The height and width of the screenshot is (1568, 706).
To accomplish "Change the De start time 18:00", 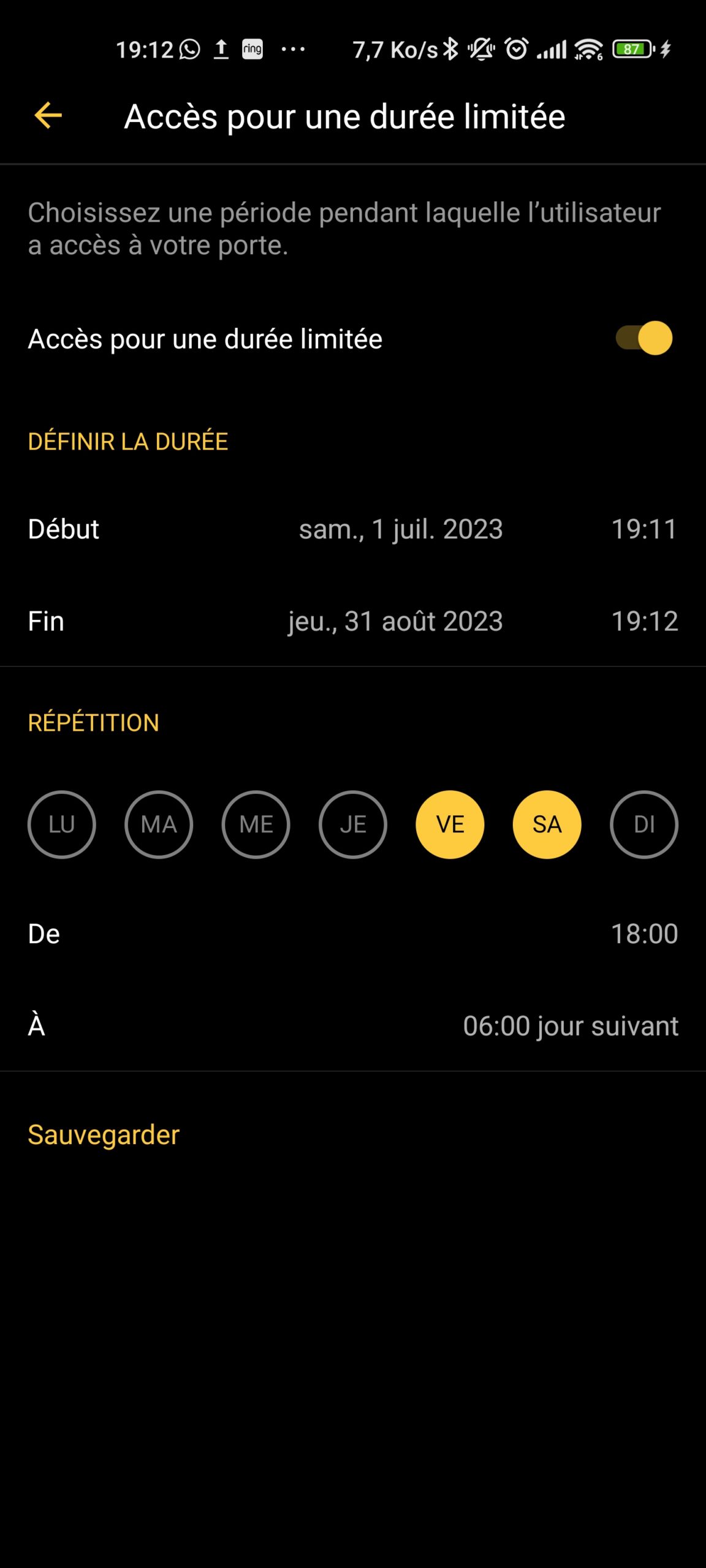I will click(x=644, y=934).
